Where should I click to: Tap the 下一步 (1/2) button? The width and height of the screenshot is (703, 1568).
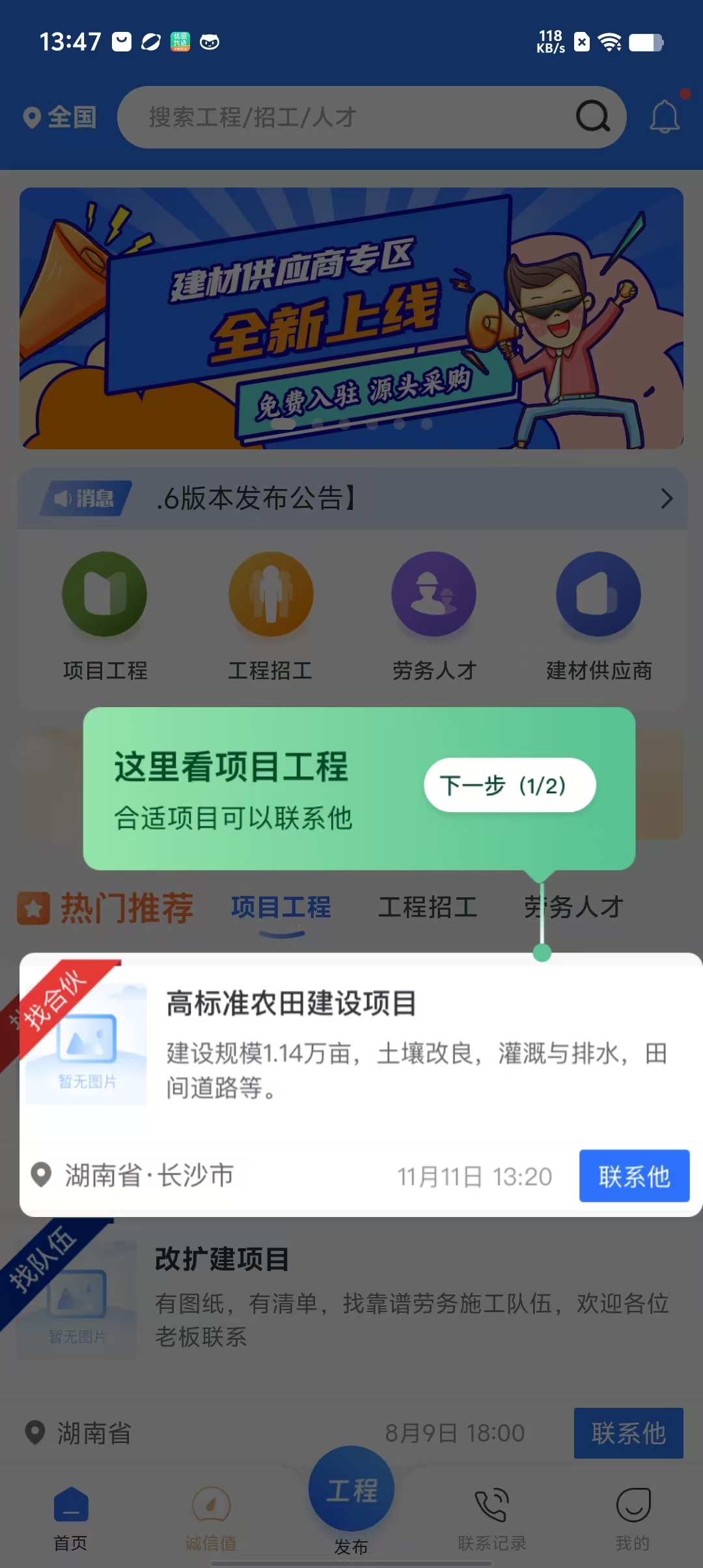click(x=510, y=785)
